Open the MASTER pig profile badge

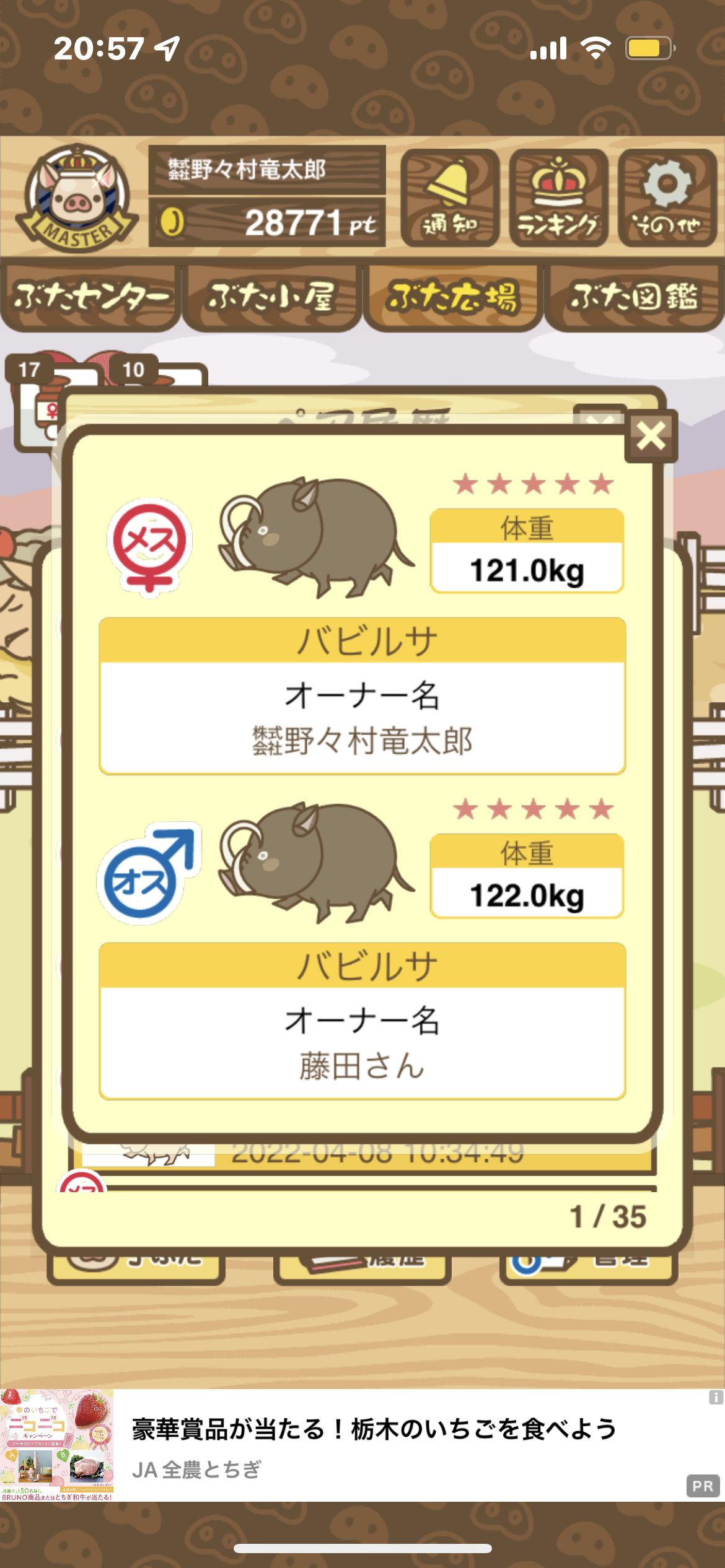coord(77,198)
